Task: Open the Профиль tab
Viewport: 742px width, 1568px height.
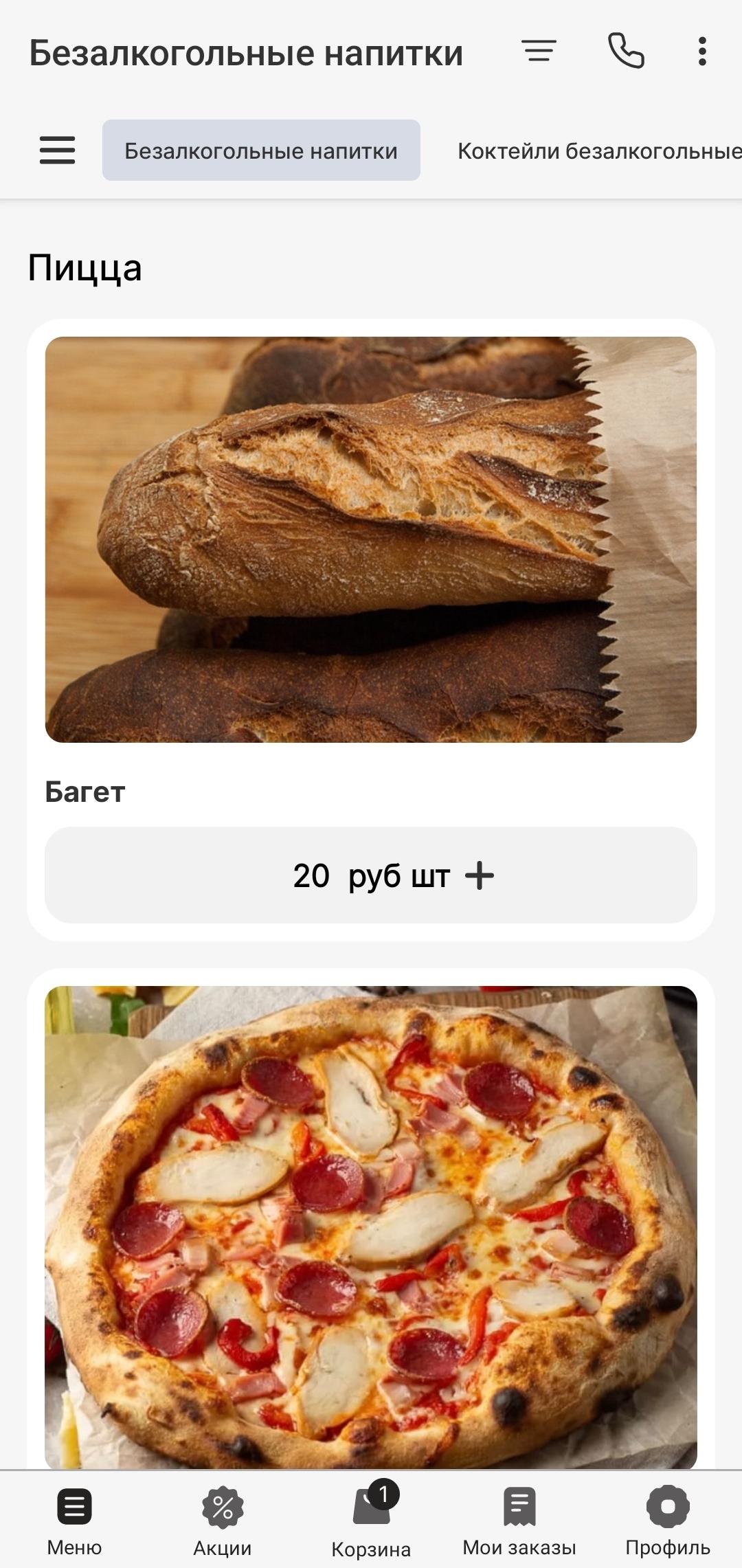Action: [668, 1520]
